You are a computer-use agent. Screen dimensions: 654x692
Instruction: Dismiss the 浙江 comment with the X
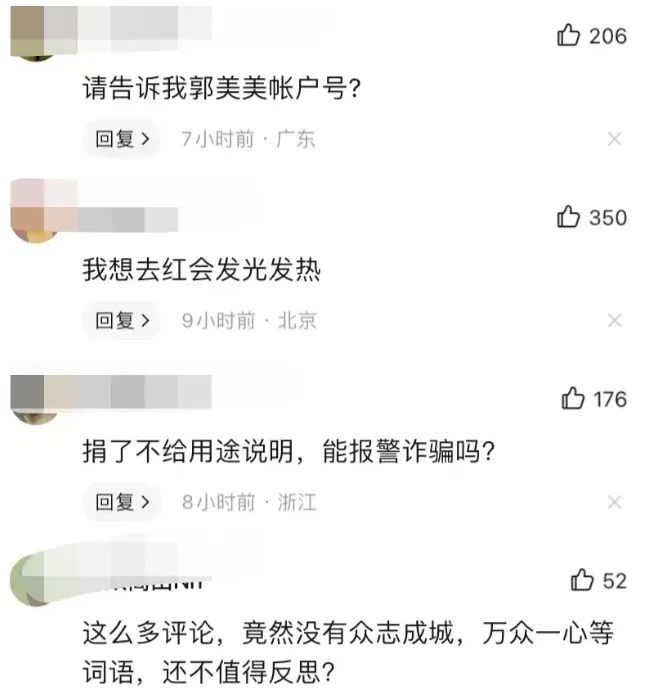coord(615,502)
